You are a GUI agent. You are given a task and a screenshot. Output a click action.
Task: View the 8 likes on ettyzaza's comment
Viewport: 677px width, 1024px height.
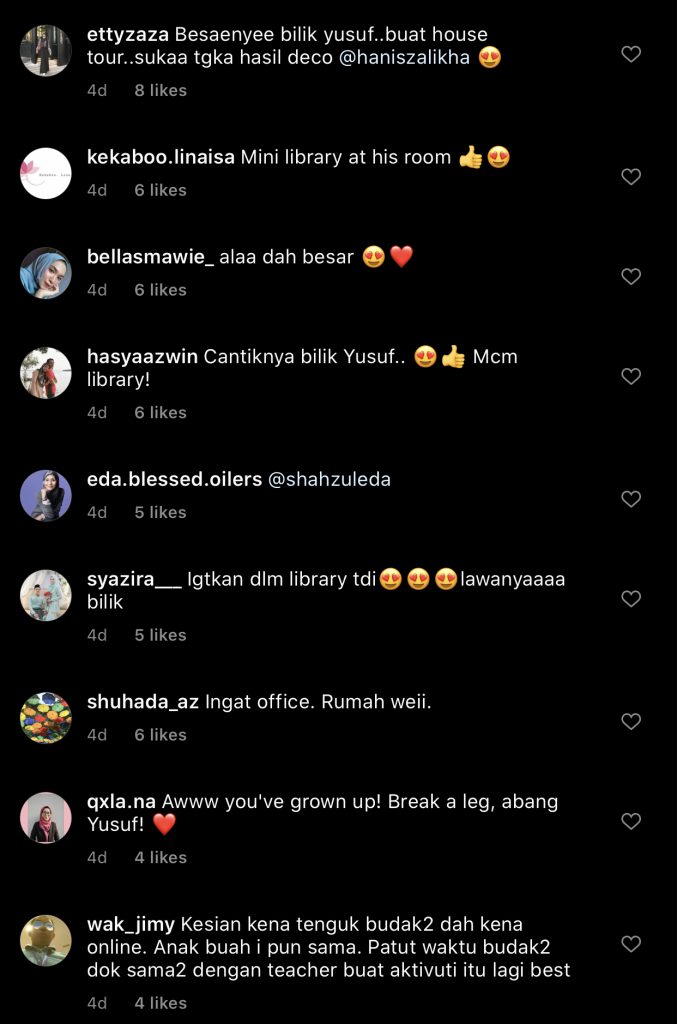[x=160, y=90]
